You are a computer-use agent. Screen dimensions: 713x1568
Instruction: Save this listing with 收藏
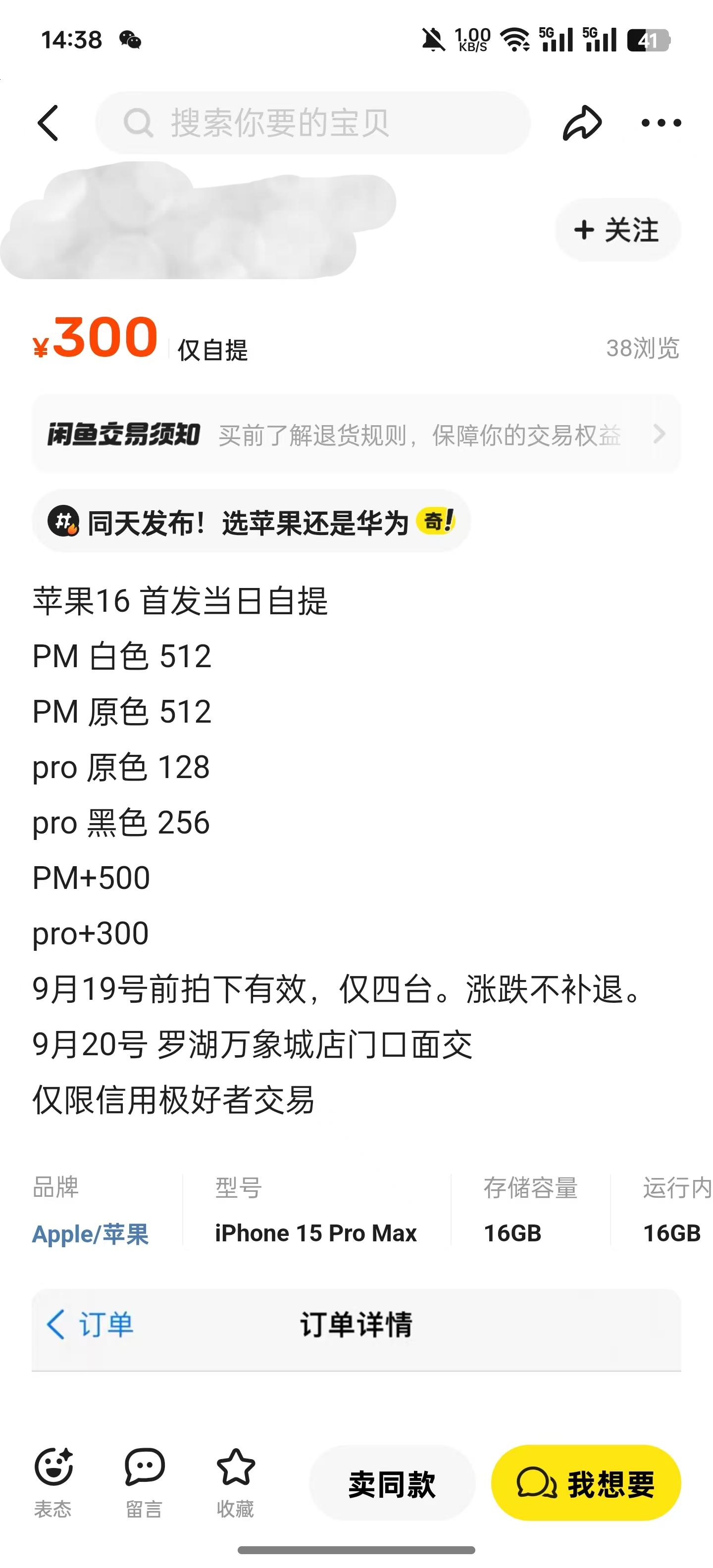236,1481
